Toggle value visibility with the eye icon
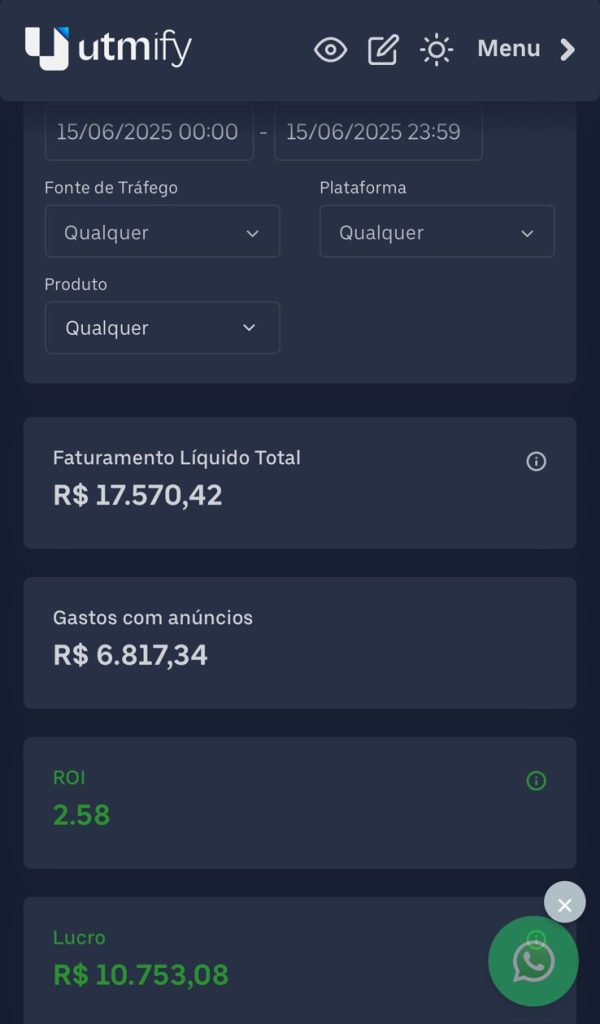 tap(330, 50)
